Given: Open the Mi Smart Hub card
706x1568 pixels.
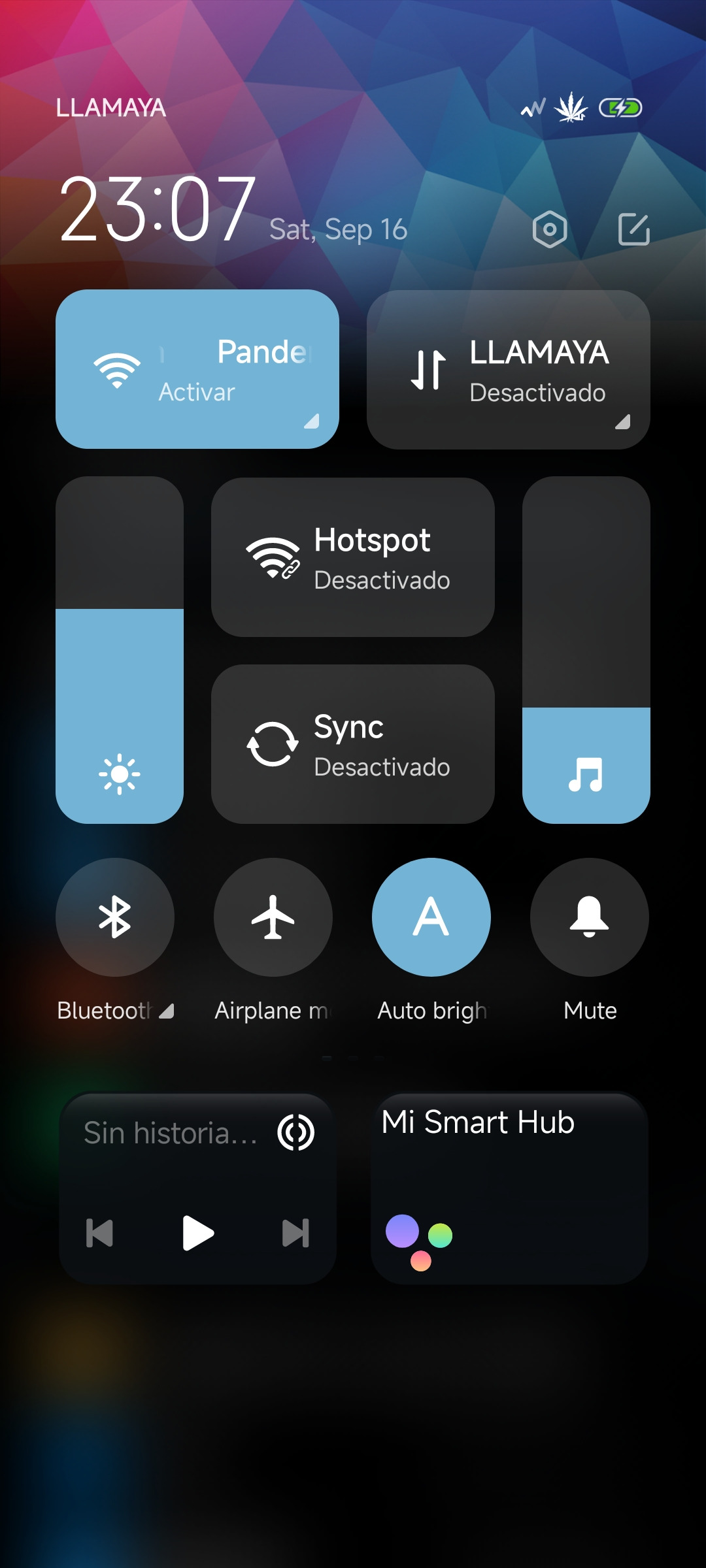Looking at the screenshot, I should click(x=509, y=1188).
